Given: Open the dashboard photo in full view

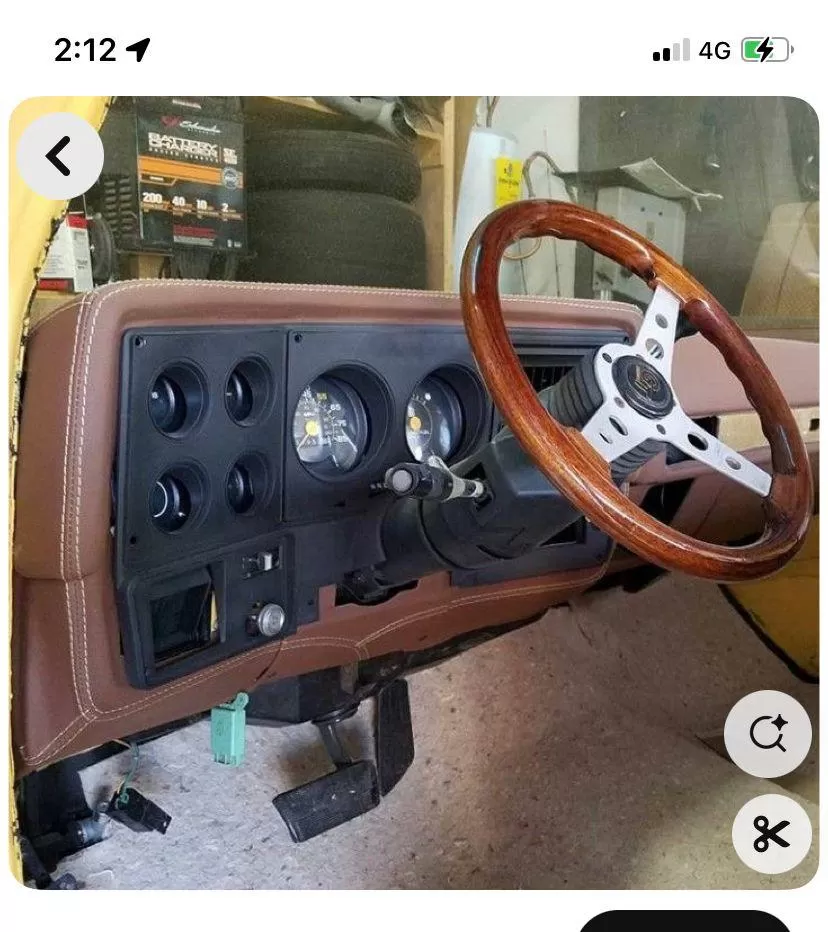Looking at the screenshot, I should [x=400, y=480].
